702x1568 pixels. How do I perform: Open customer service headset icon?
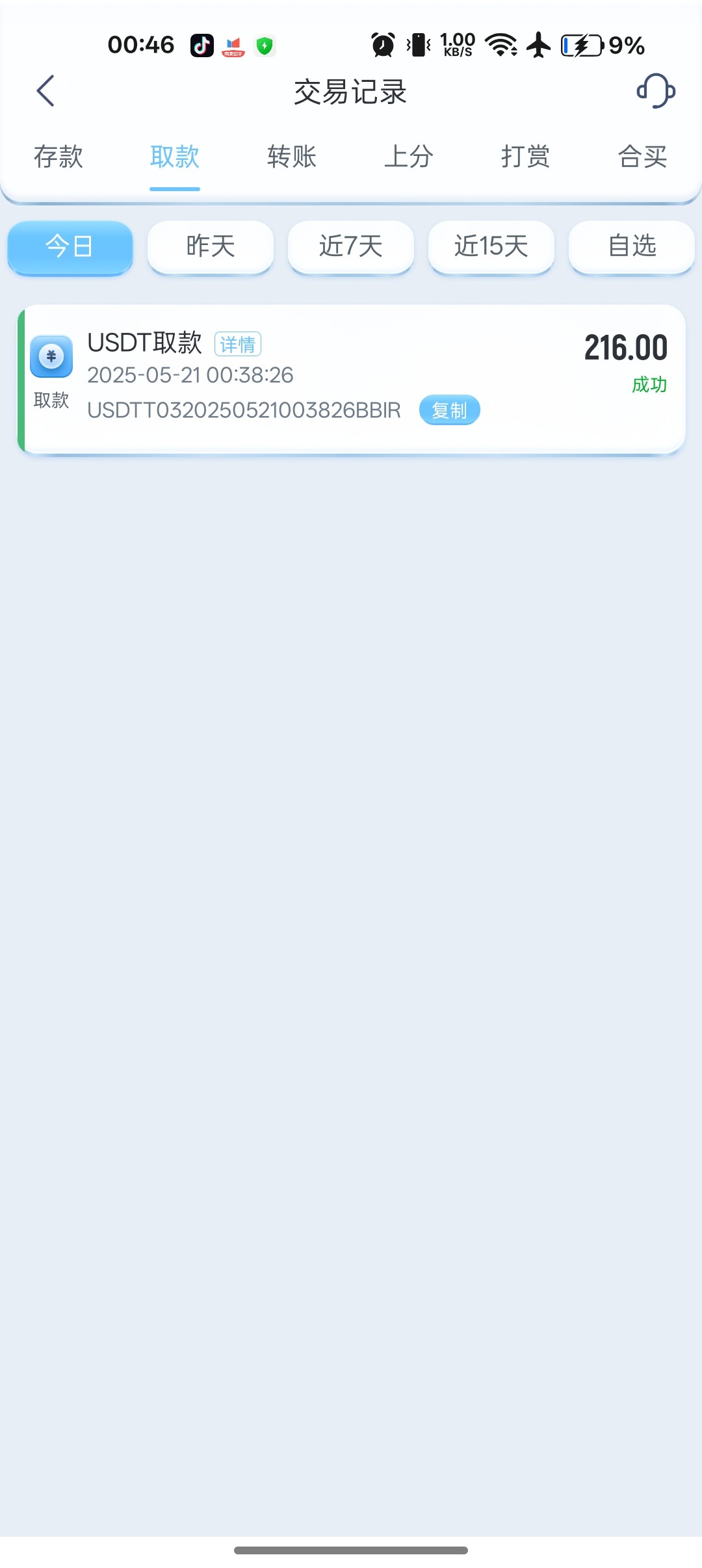(x=656, y=91)
